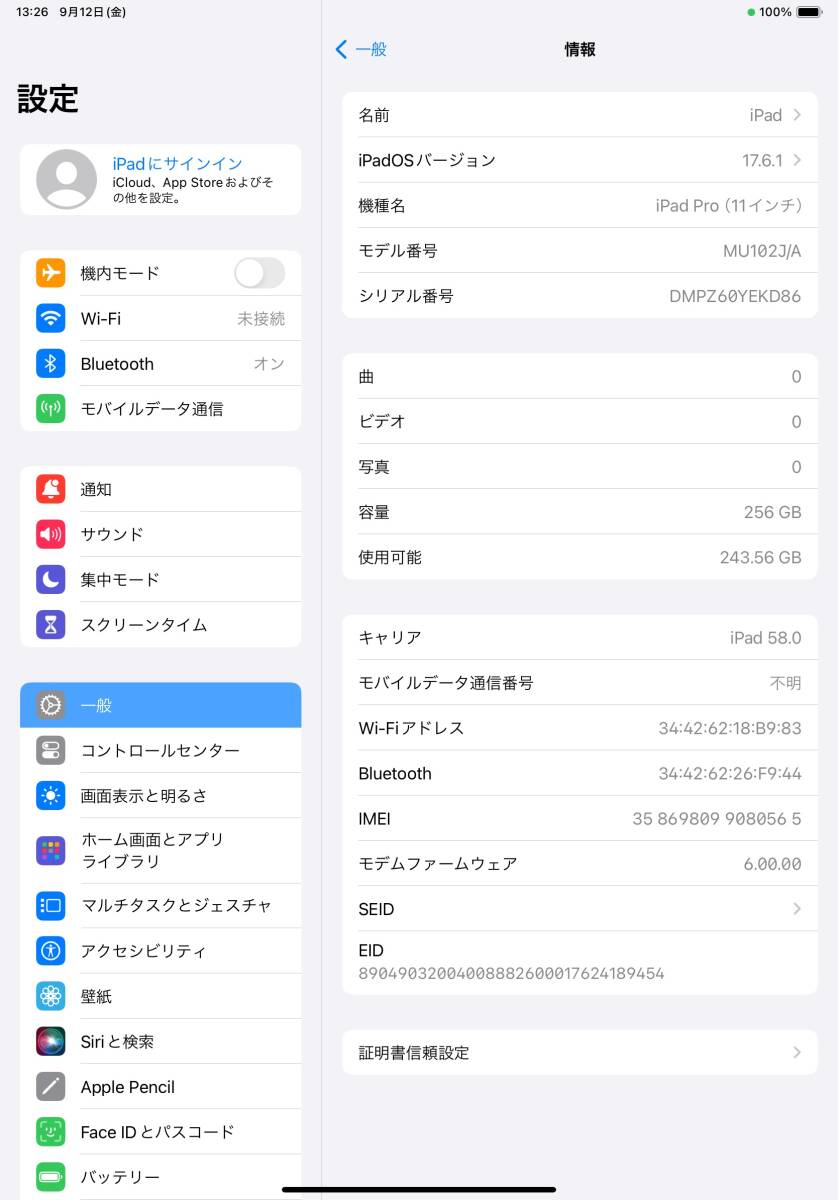The height and width of the screenshot is (1200, 838).
Task: Open Bluetooth settings in the sidebar
Action: pyautogui.click(x=160, y=364)
